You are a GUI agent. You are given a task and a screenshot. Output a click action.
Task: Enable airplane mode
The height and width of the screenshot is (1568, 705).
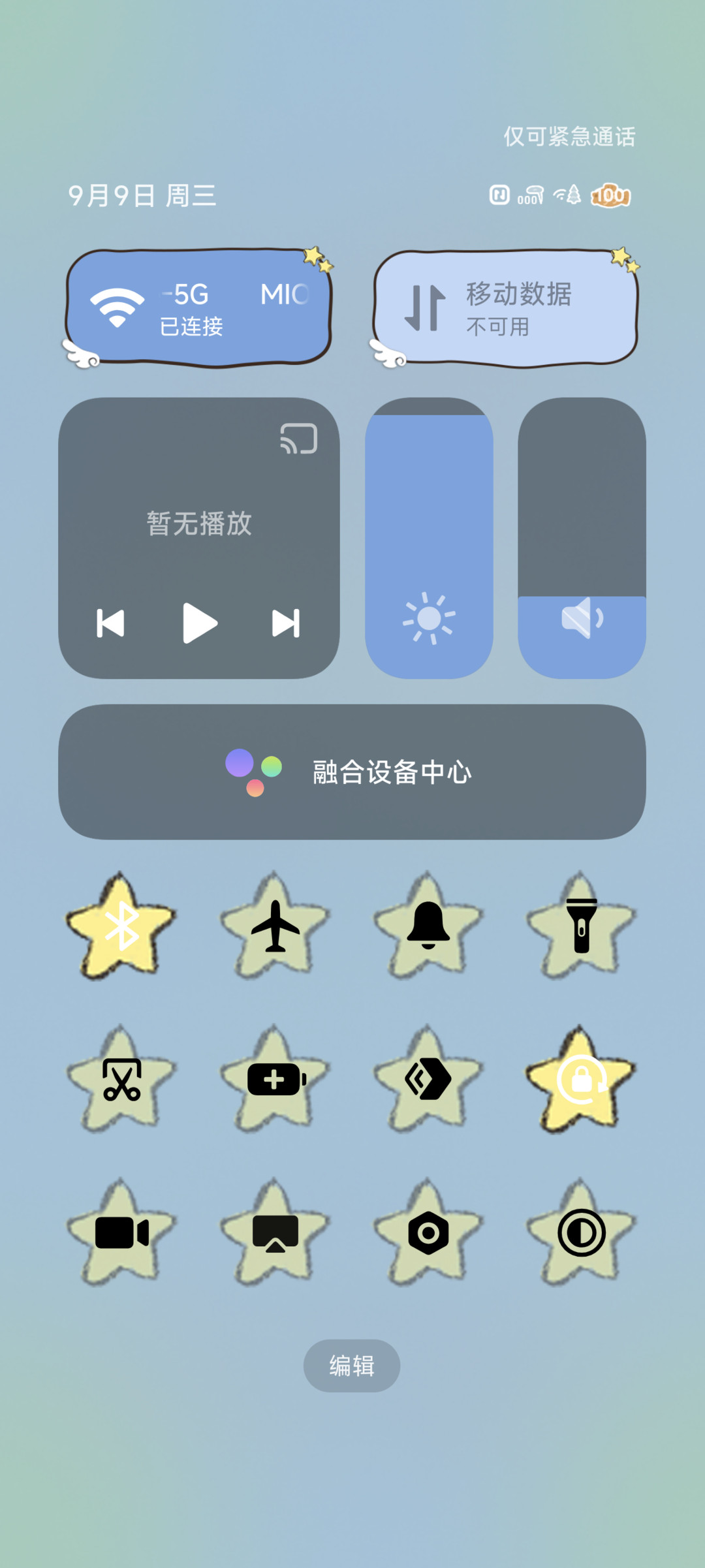tap(275, 926)
